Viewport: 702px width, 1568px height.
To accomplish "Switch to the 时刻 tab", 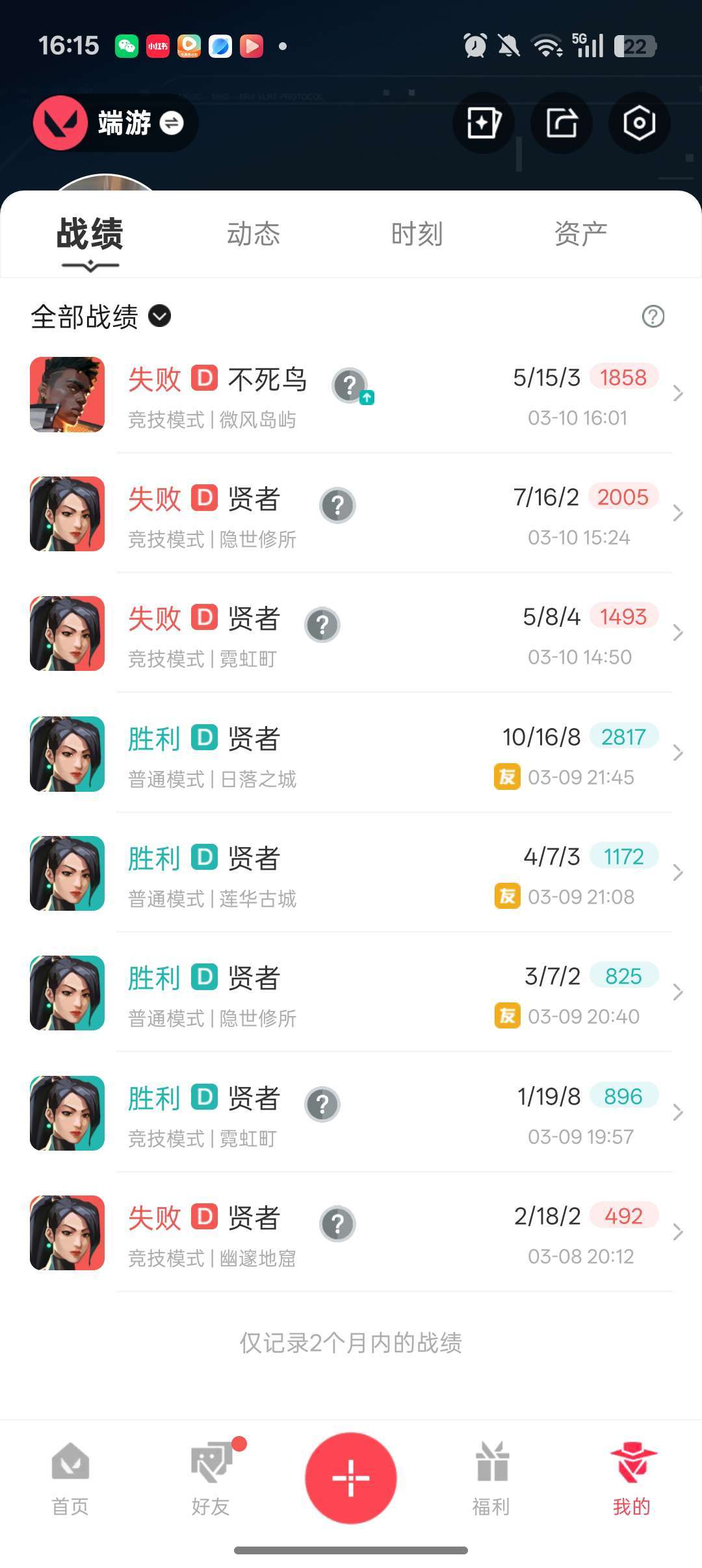I will tap(417, 234).
